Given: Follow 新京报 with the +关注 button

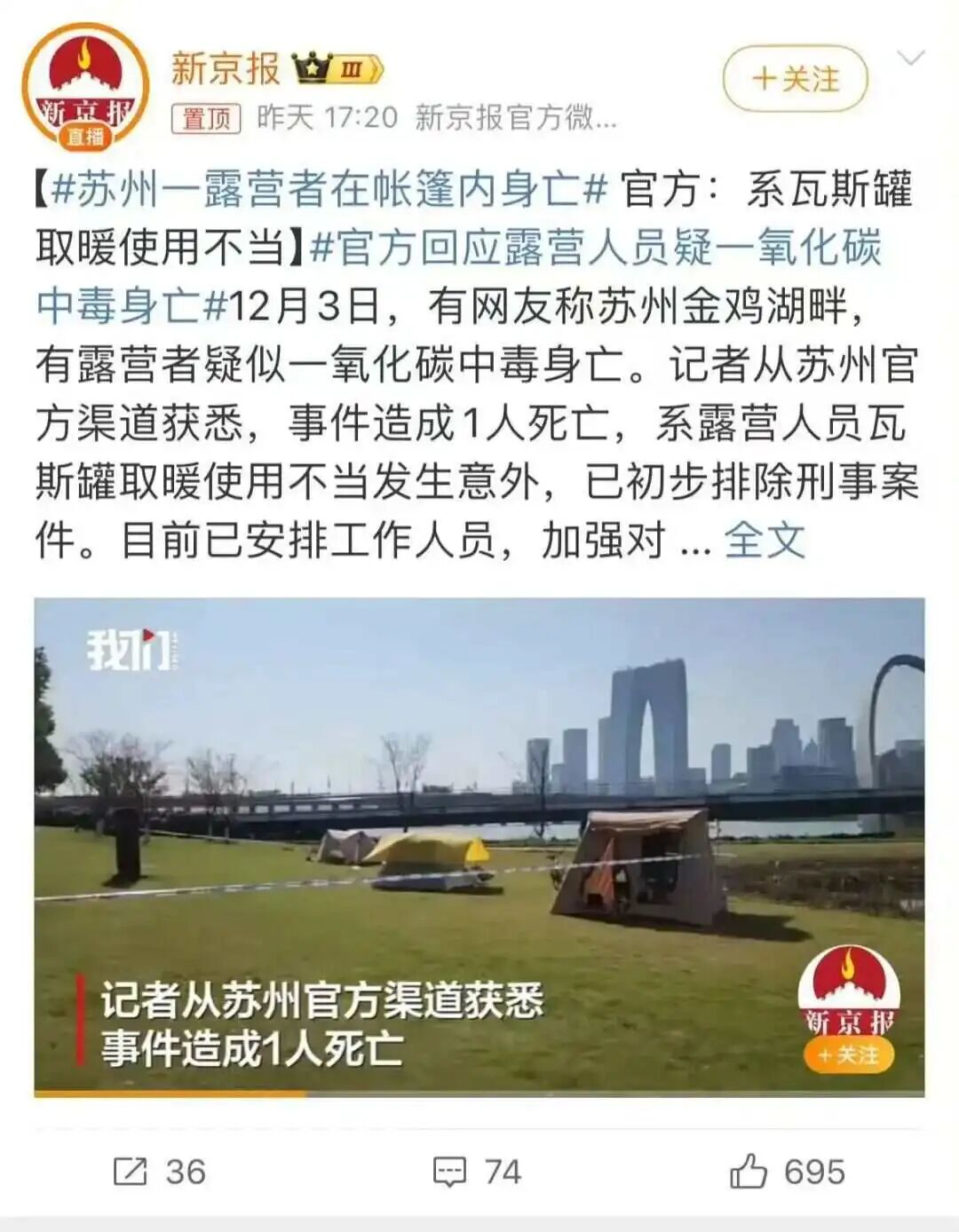Looking at the screenshot, I should 795,80.
